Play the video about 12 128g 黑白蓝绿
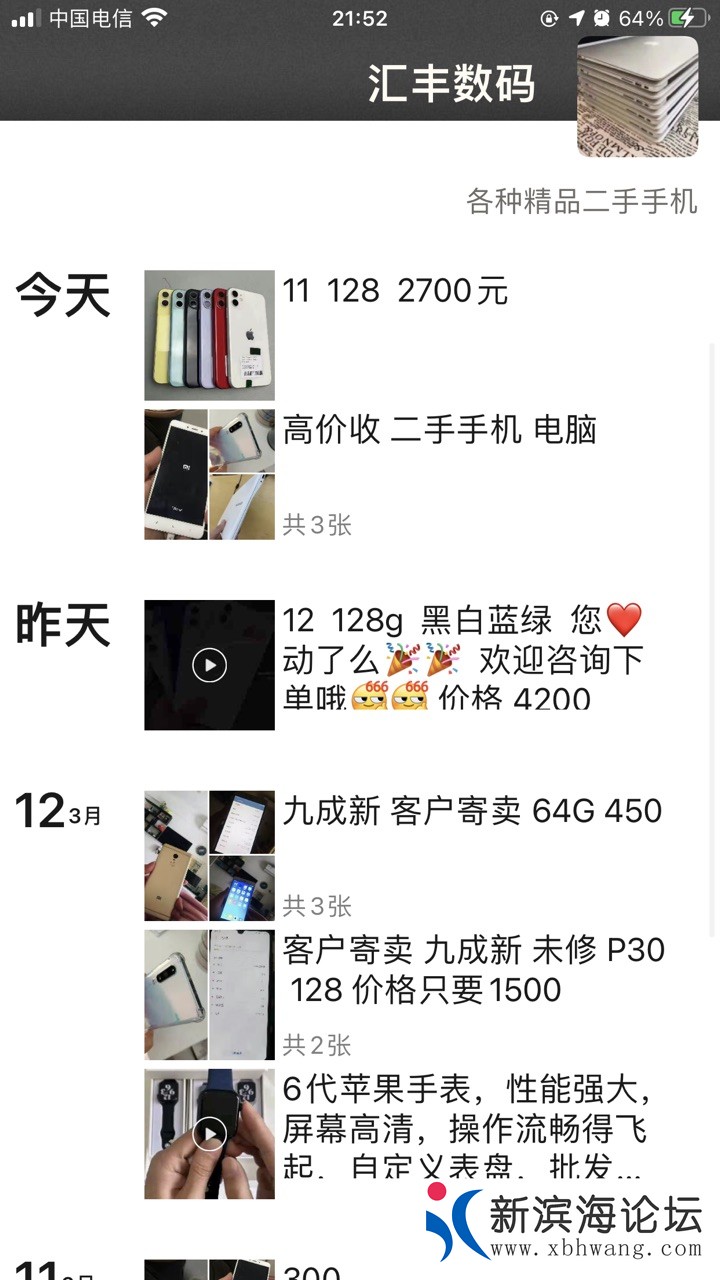Screen dimensions: 720x1280 pos(209,665)
